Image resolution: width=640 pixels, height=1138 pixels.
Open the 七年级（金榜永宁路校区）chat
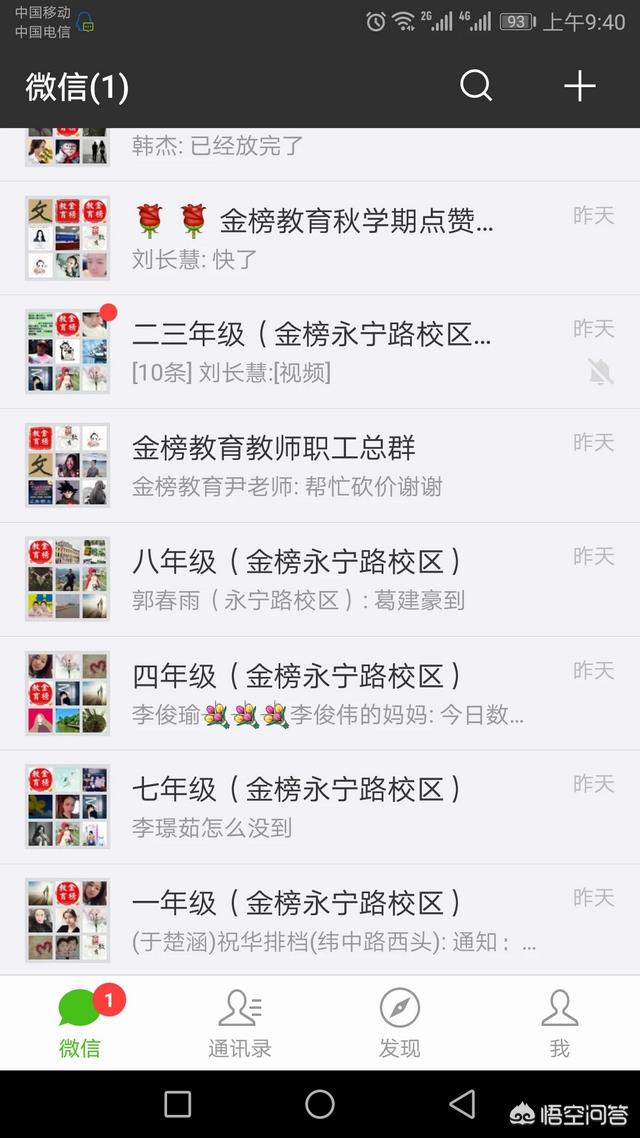click(320, 807)
